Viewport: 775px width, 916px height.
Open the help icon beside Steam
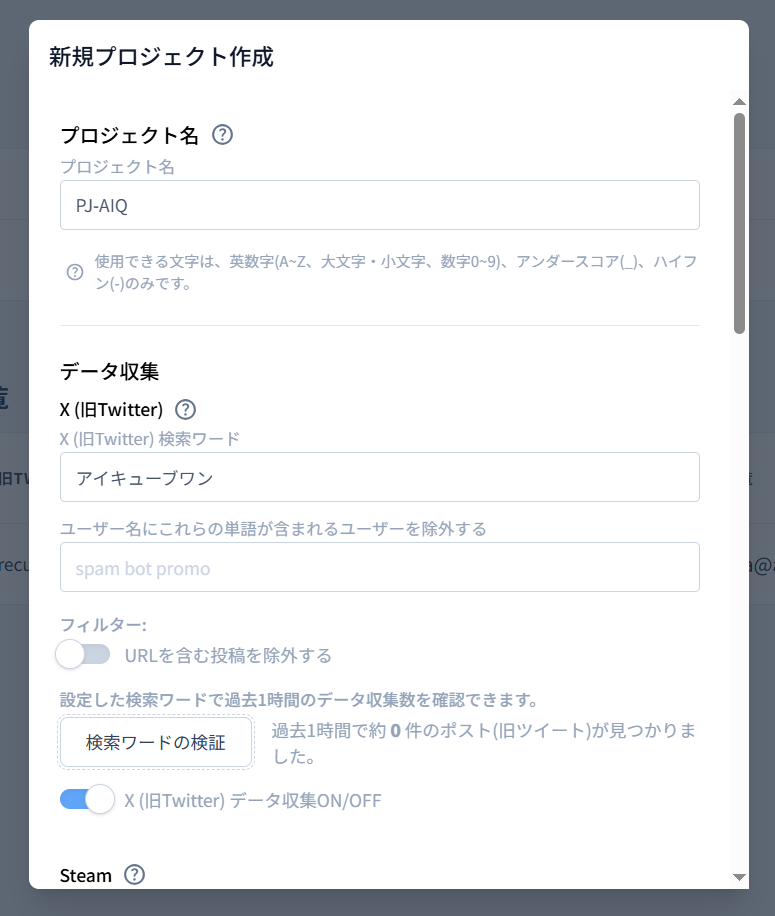pos(134,875)
